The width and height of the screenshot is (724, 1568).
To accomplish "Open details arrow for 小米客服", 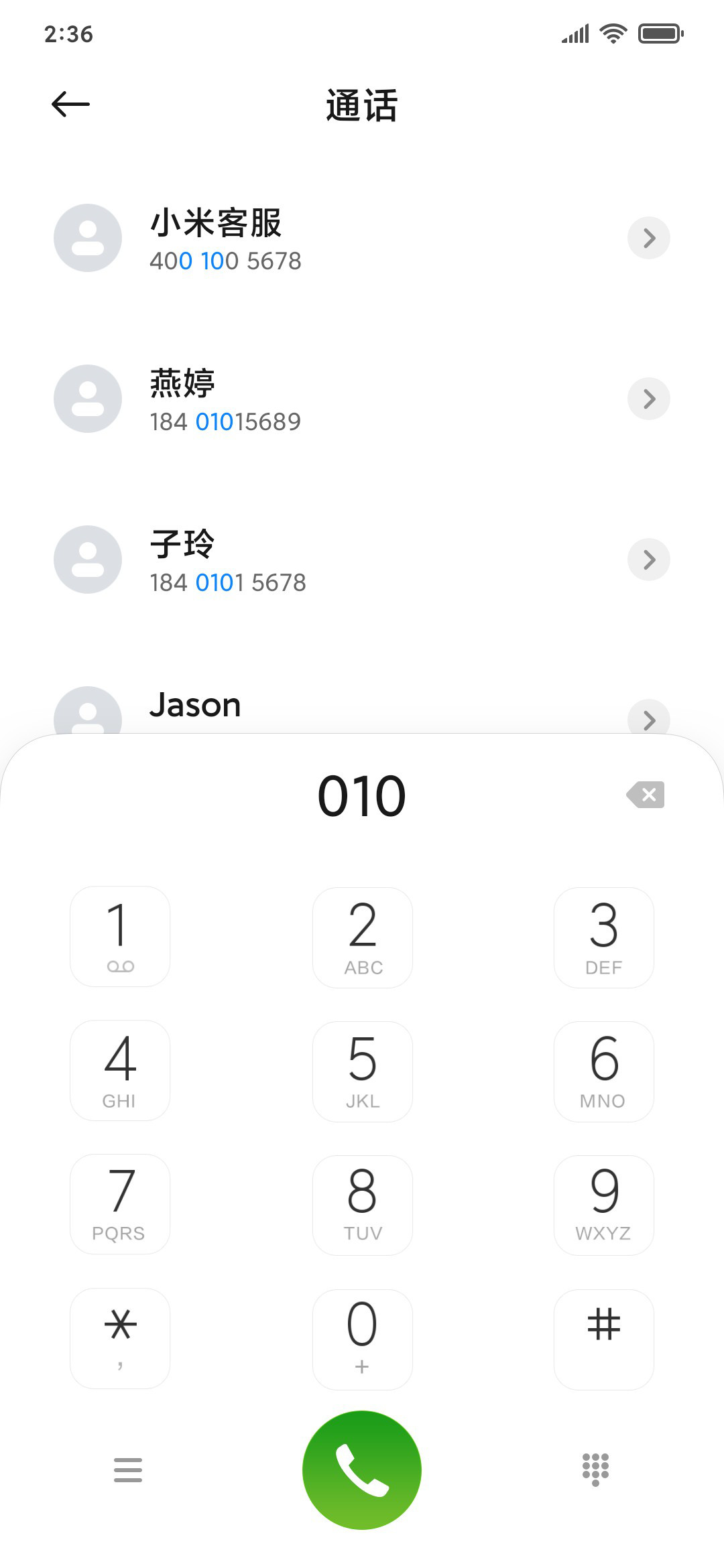I will click(649, 238).
